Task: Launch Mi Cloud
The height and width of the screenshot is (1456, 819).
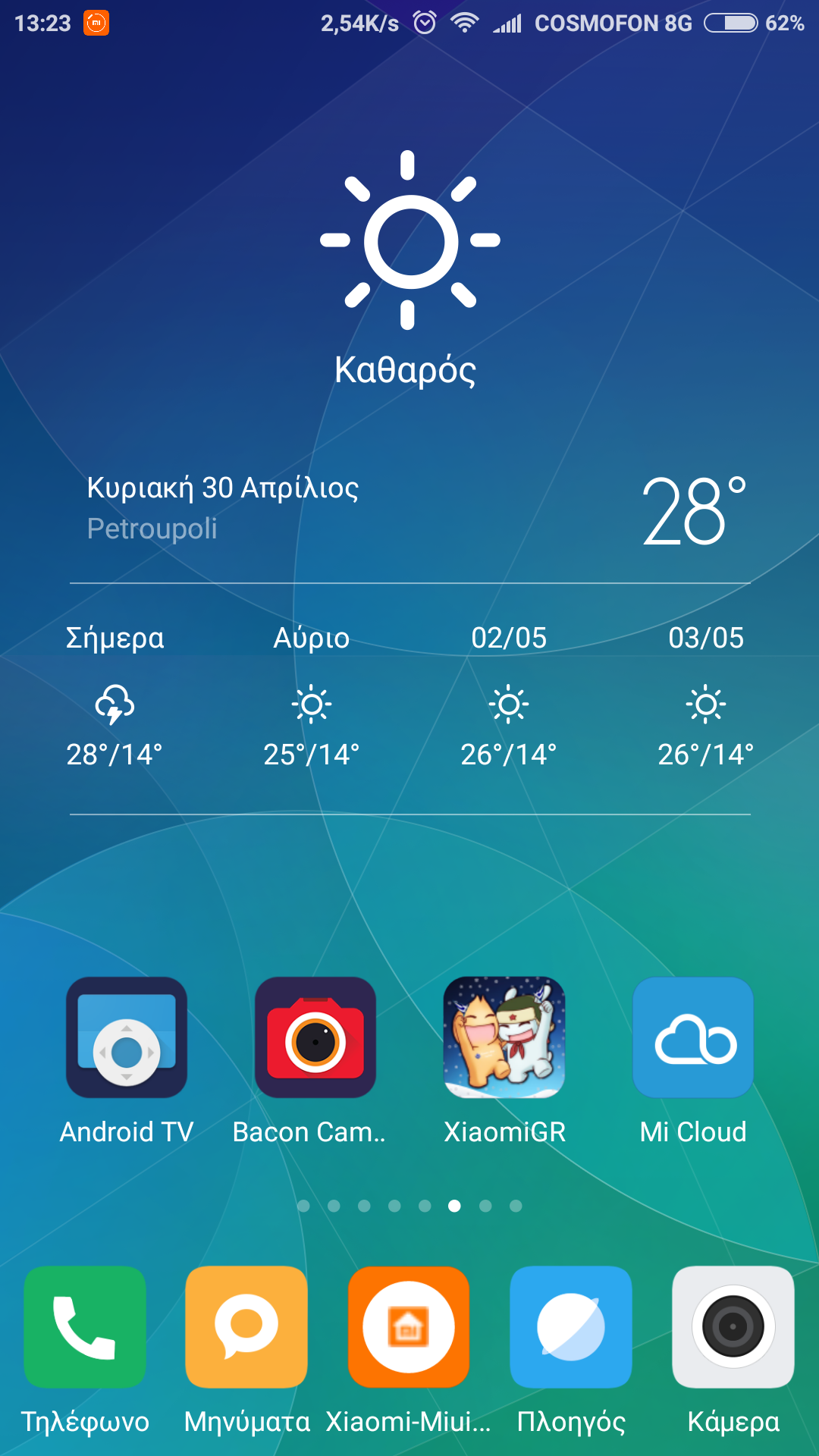Action: point(693,1037)
